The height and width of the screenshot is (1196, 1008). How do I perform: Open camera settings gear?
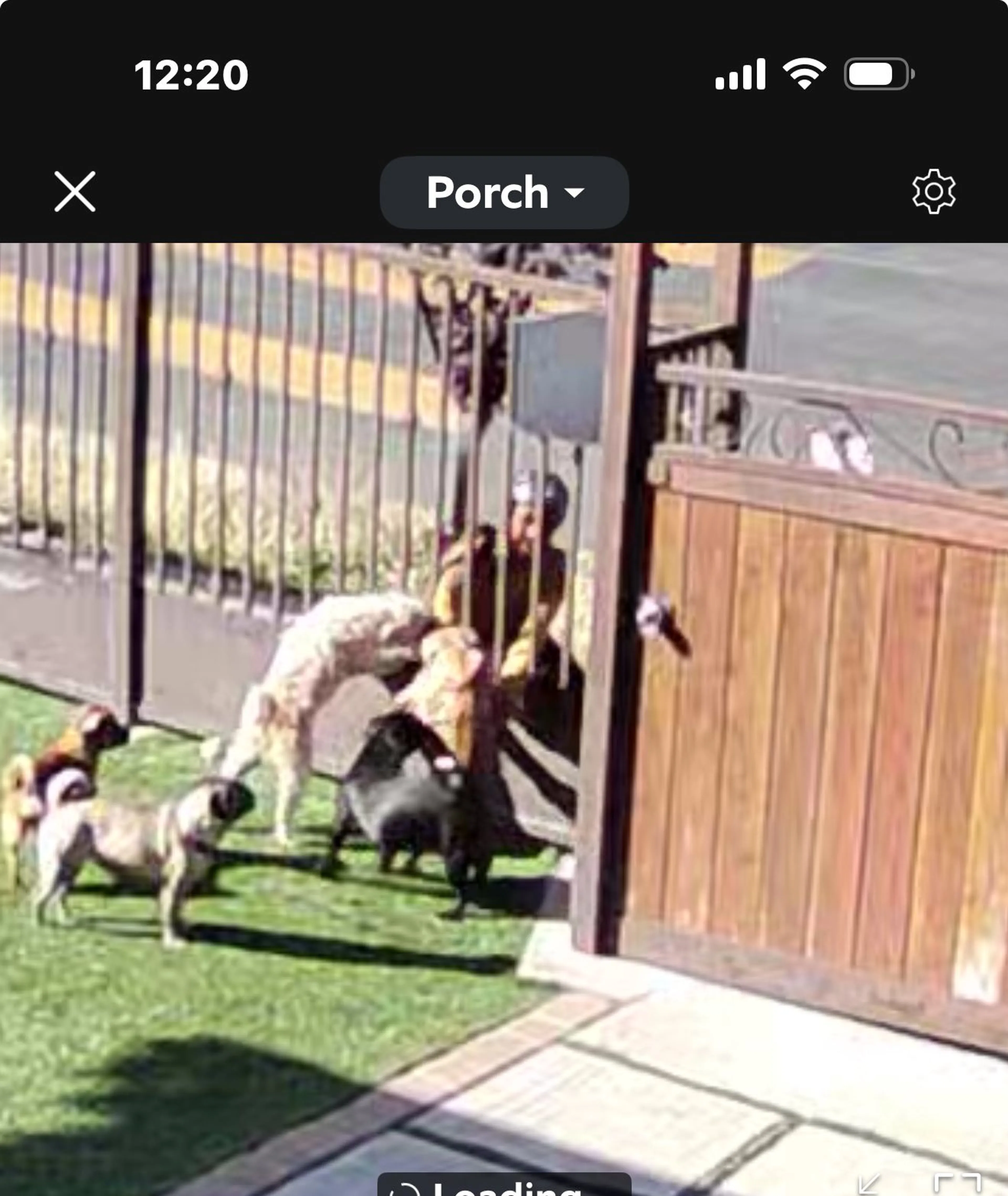point(933,192)
